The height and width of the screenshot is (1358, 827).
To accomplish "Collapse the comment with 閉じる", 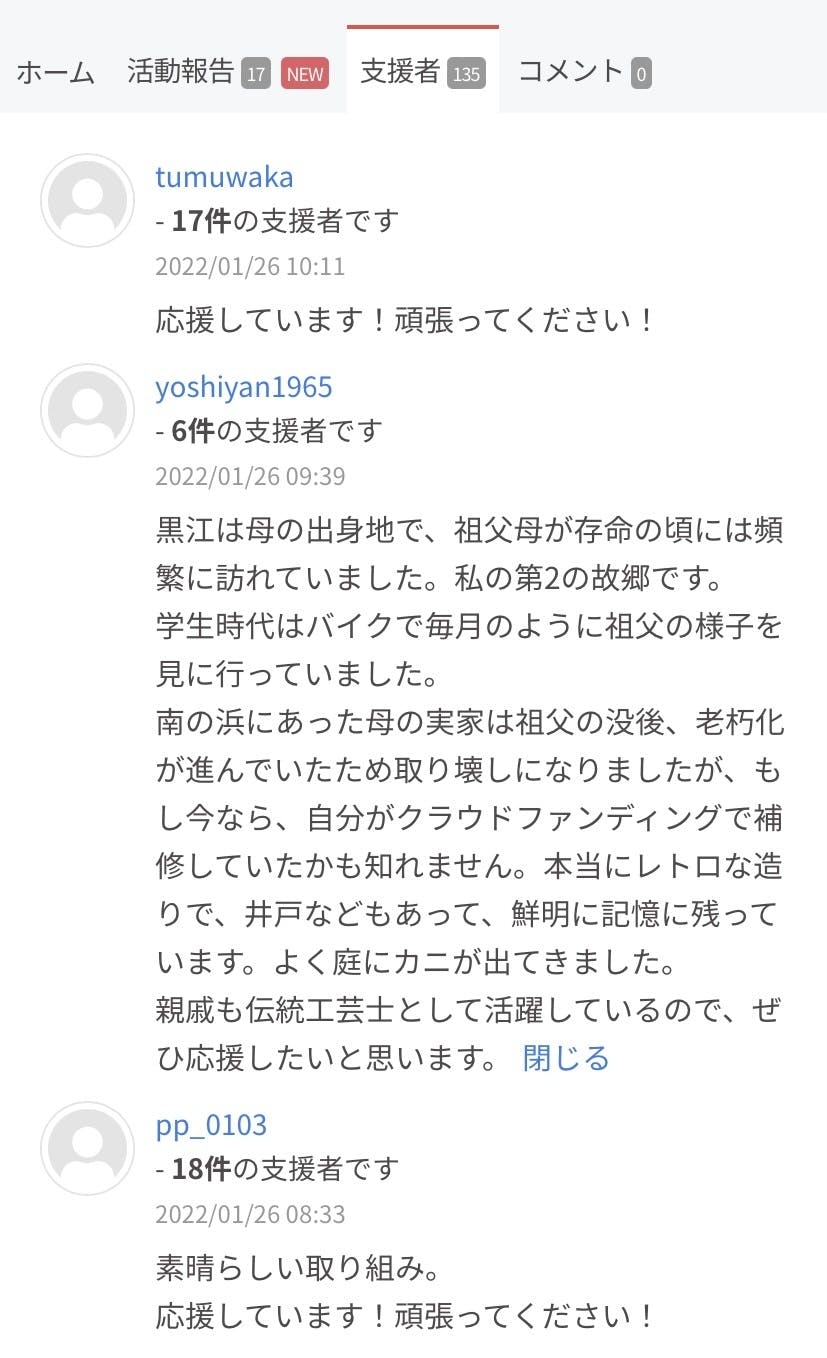I will 566,1057.
